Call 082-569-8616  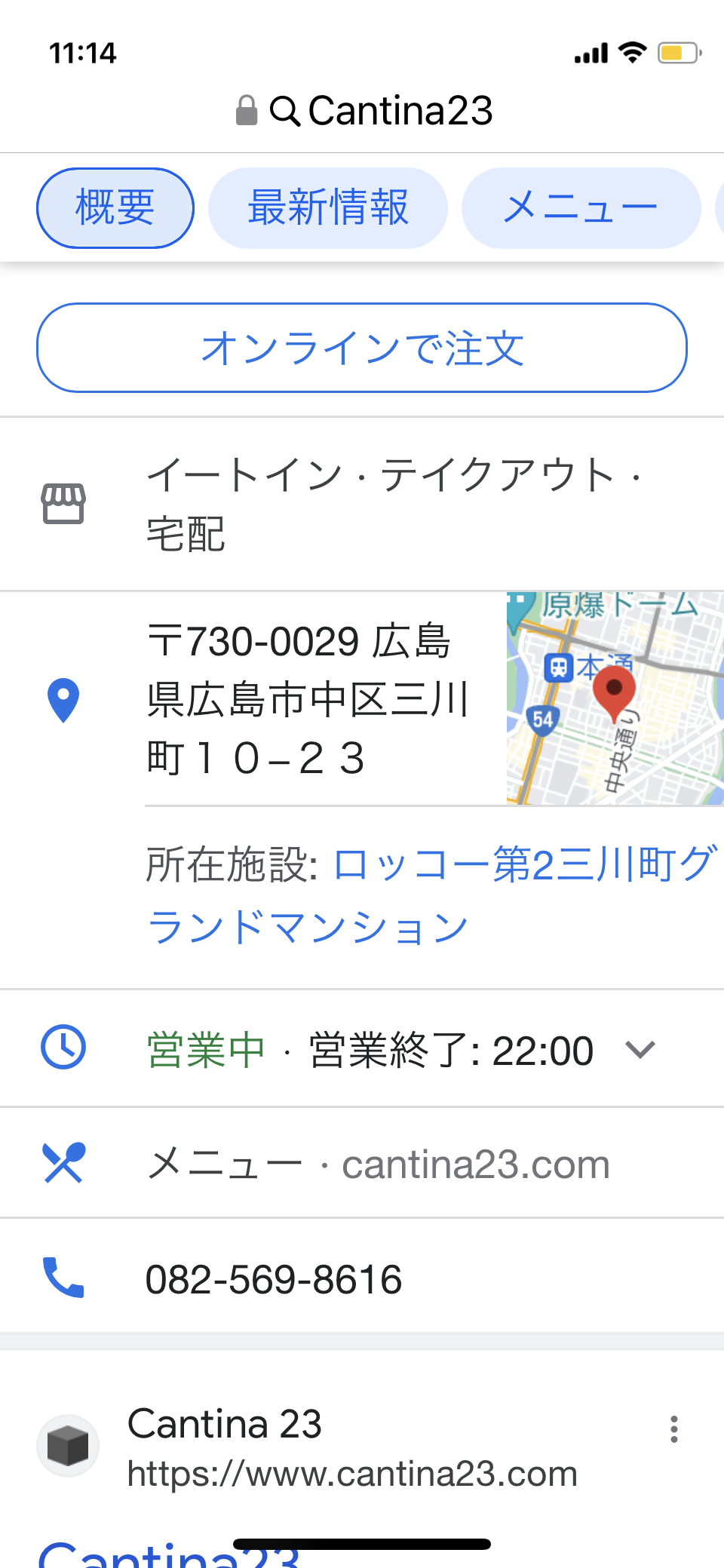[x=362, y=1278]
